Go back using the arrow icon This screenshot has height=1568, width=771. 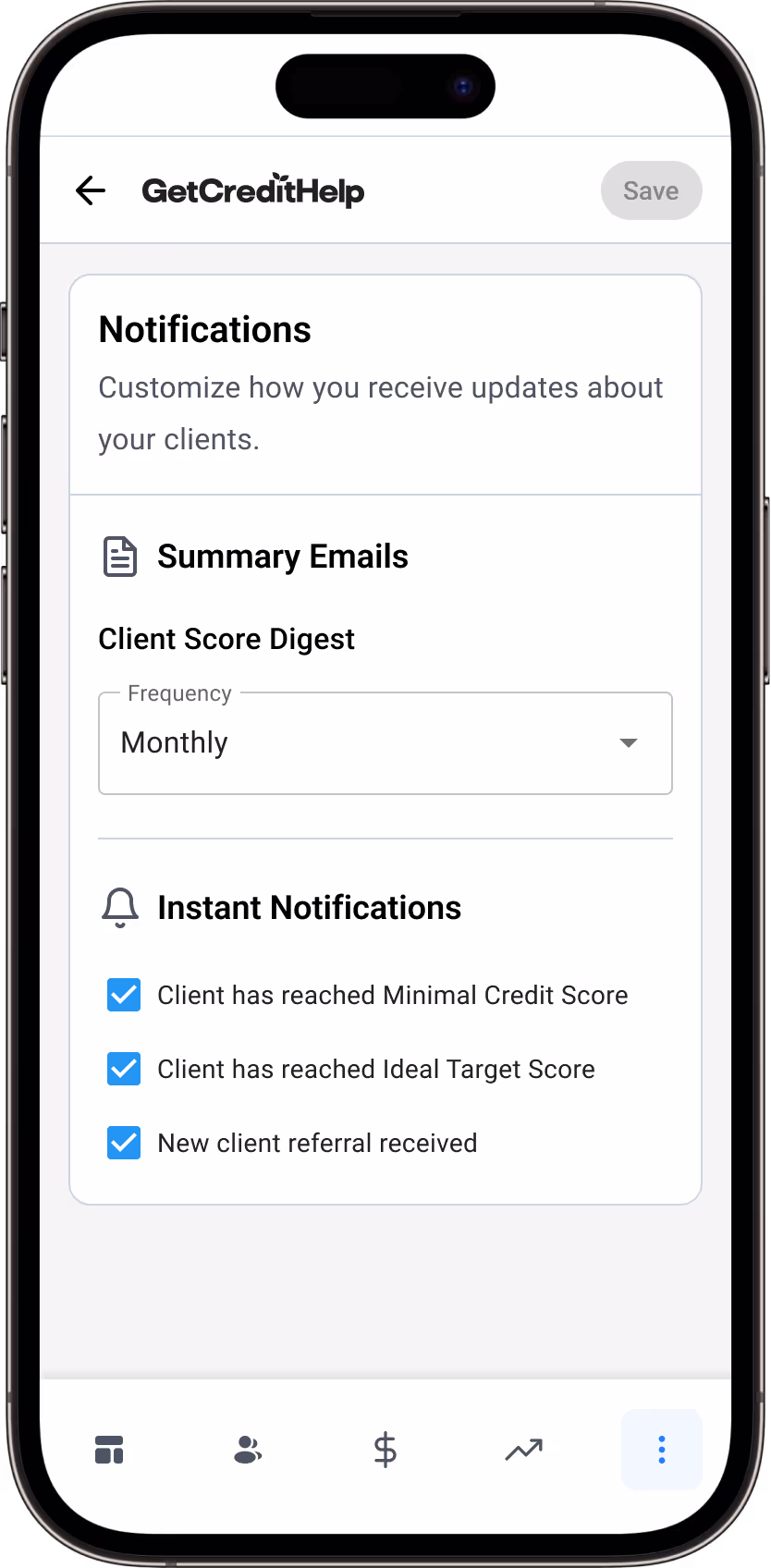click(91, 190)
